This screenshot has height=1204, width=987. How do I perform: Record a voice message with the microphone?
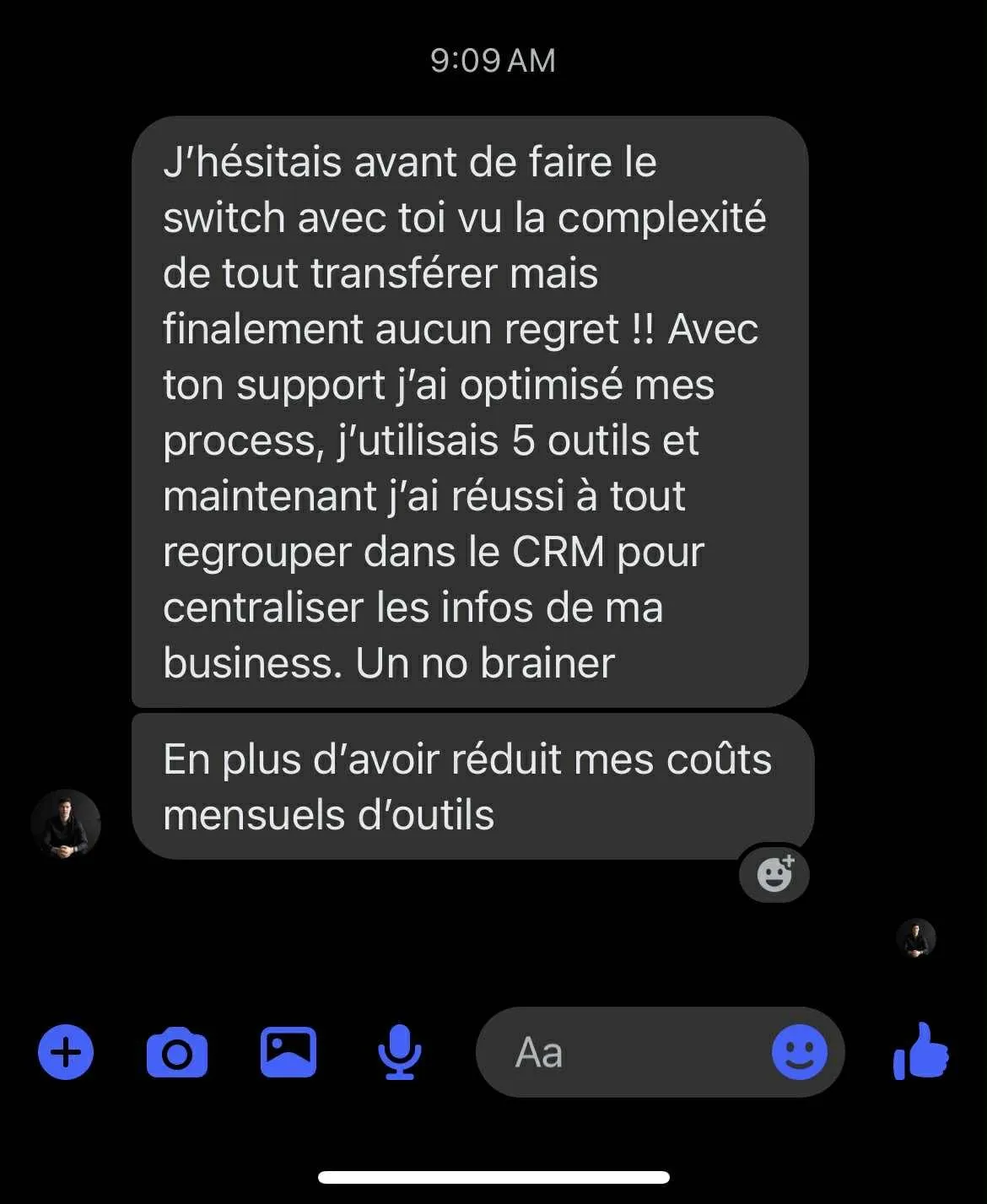coord(399,1052)
